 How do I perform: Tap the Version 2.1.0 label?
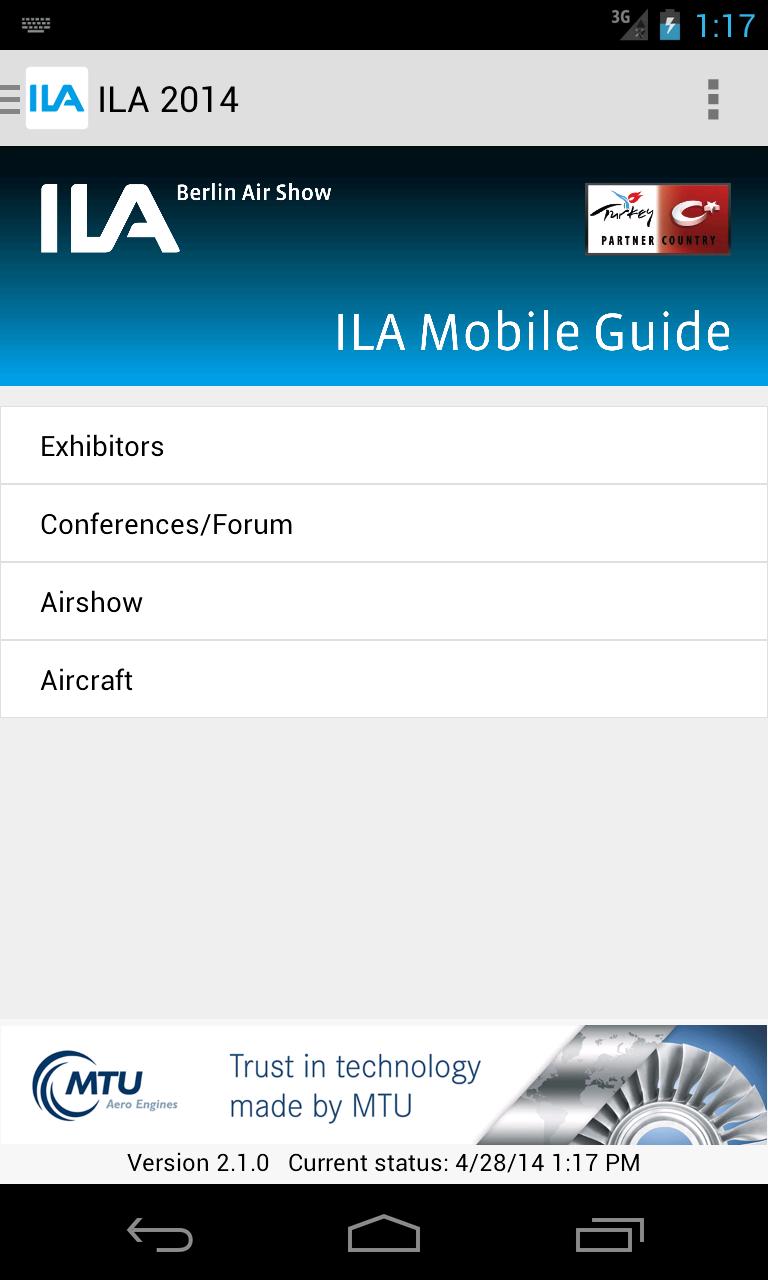197,1162
